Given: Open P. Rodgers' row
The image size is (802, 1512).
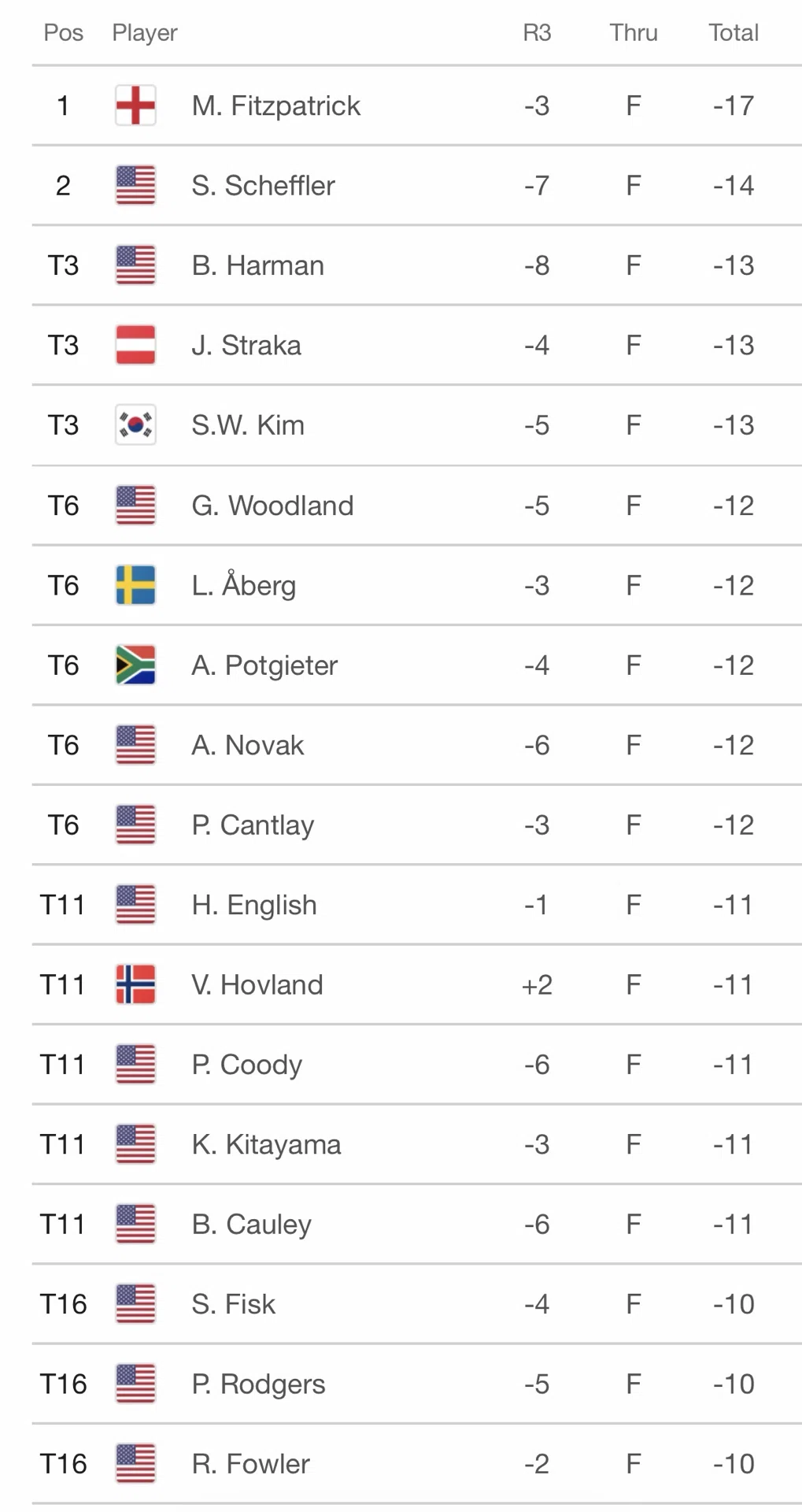Looking at the screenshot, I should pos(416,1384).
